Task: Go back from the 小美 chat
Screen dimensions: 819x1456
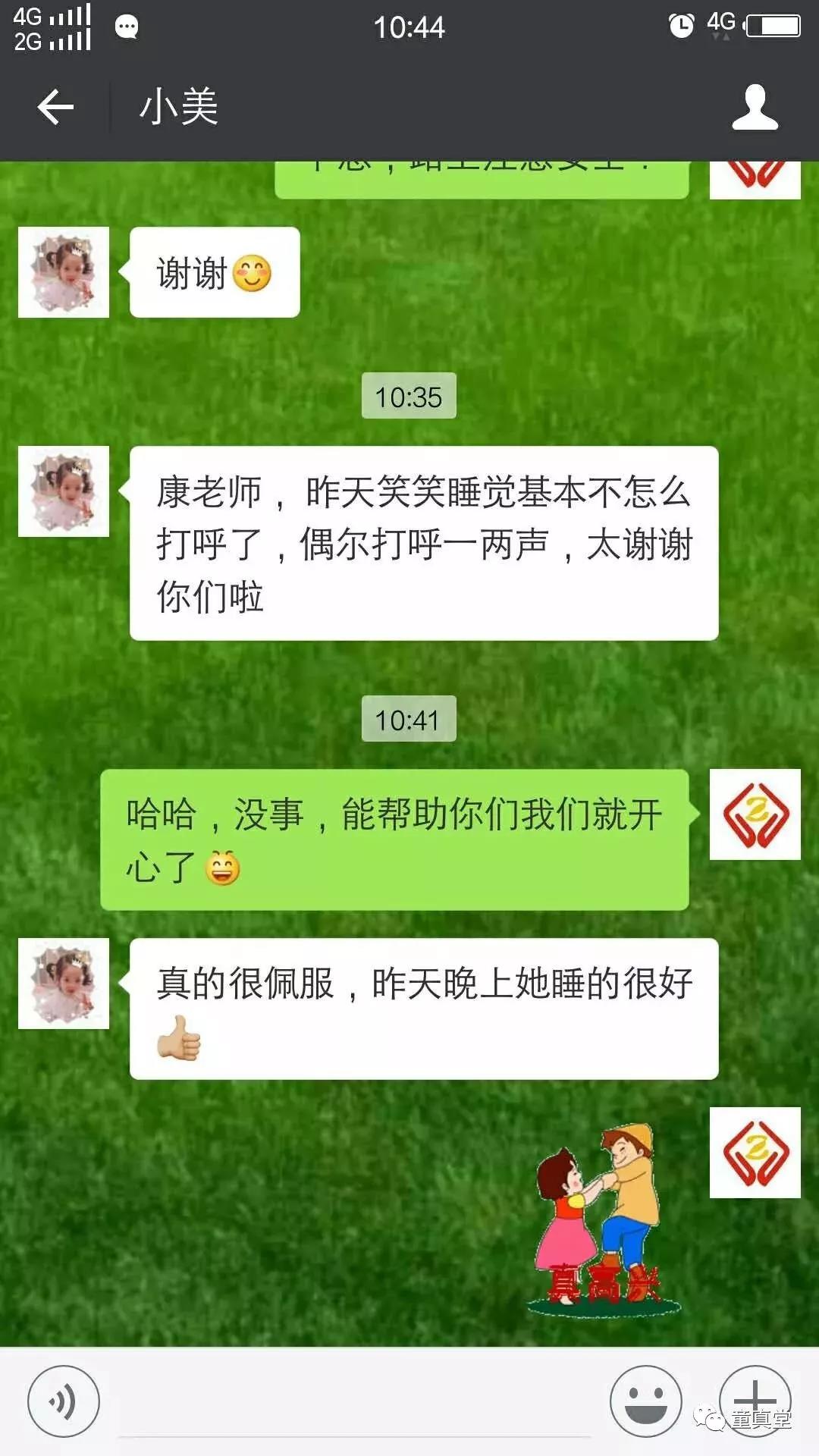Action: 56,107
